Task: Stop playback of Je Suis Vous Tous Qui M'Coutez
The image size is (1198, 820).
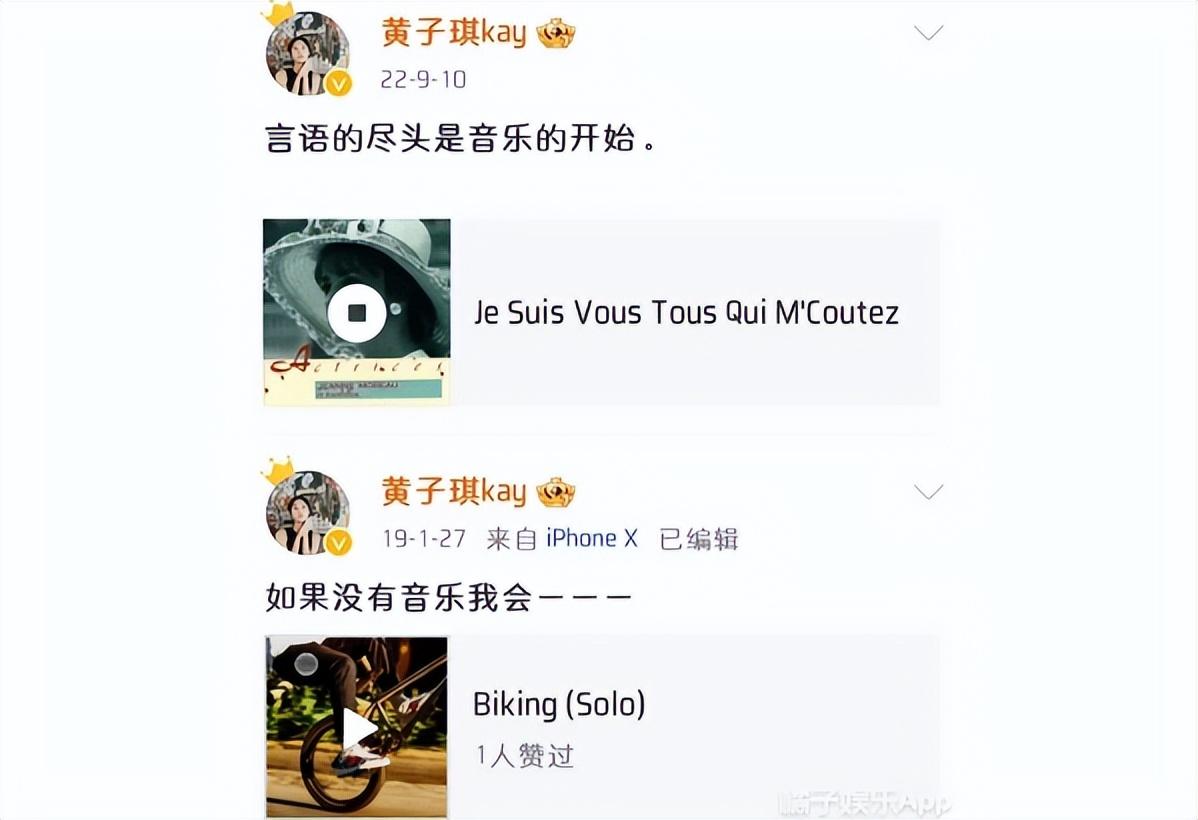Action: coord(357,313)
